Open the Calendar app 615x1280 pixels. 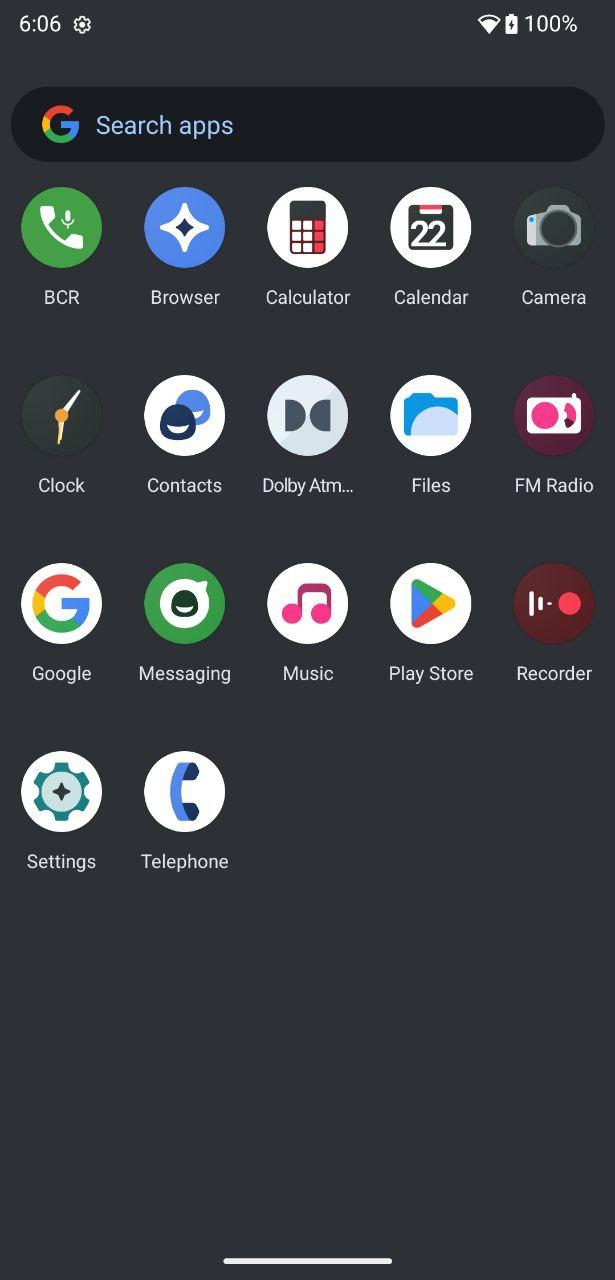coord(430,228)
